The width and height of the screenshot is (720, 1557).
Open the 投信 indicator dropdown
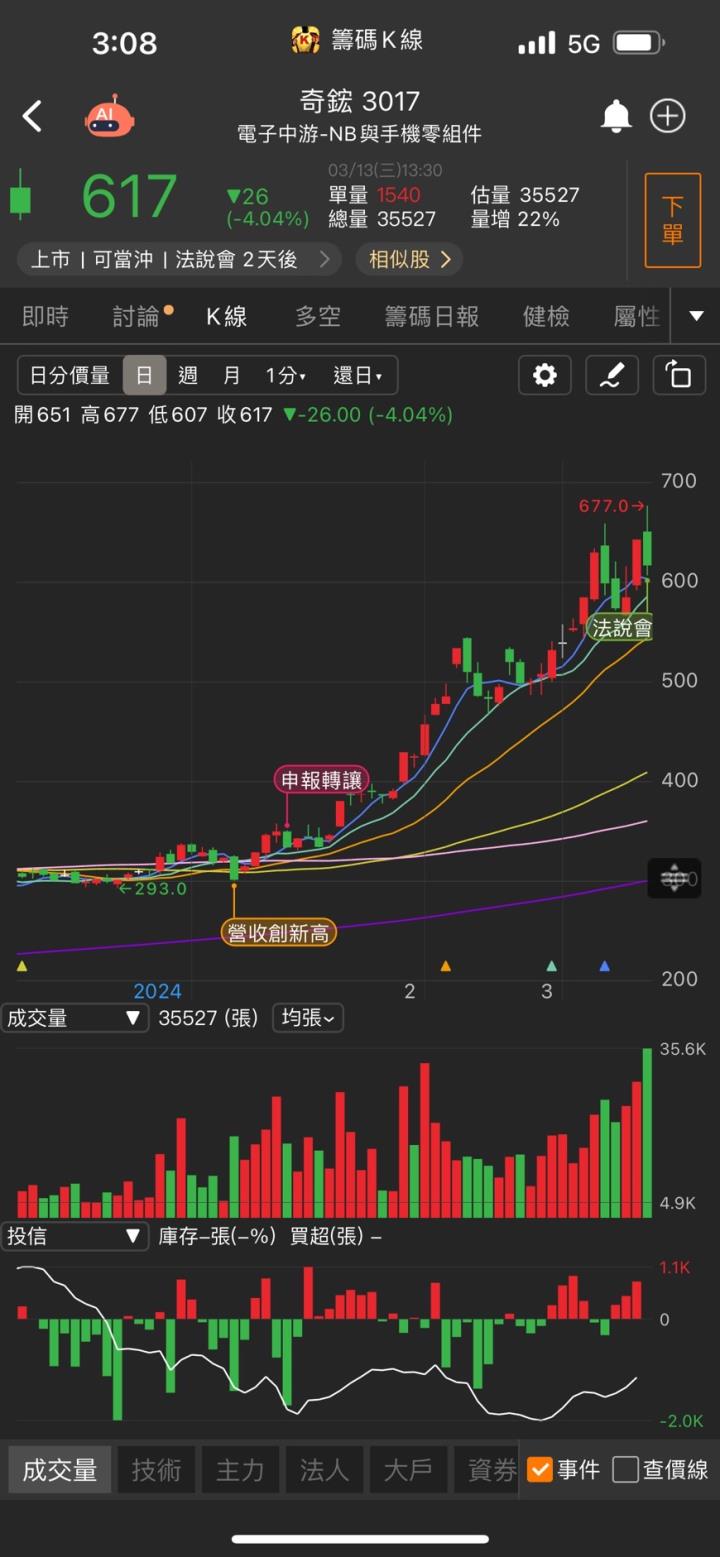tap(75, 1236)
